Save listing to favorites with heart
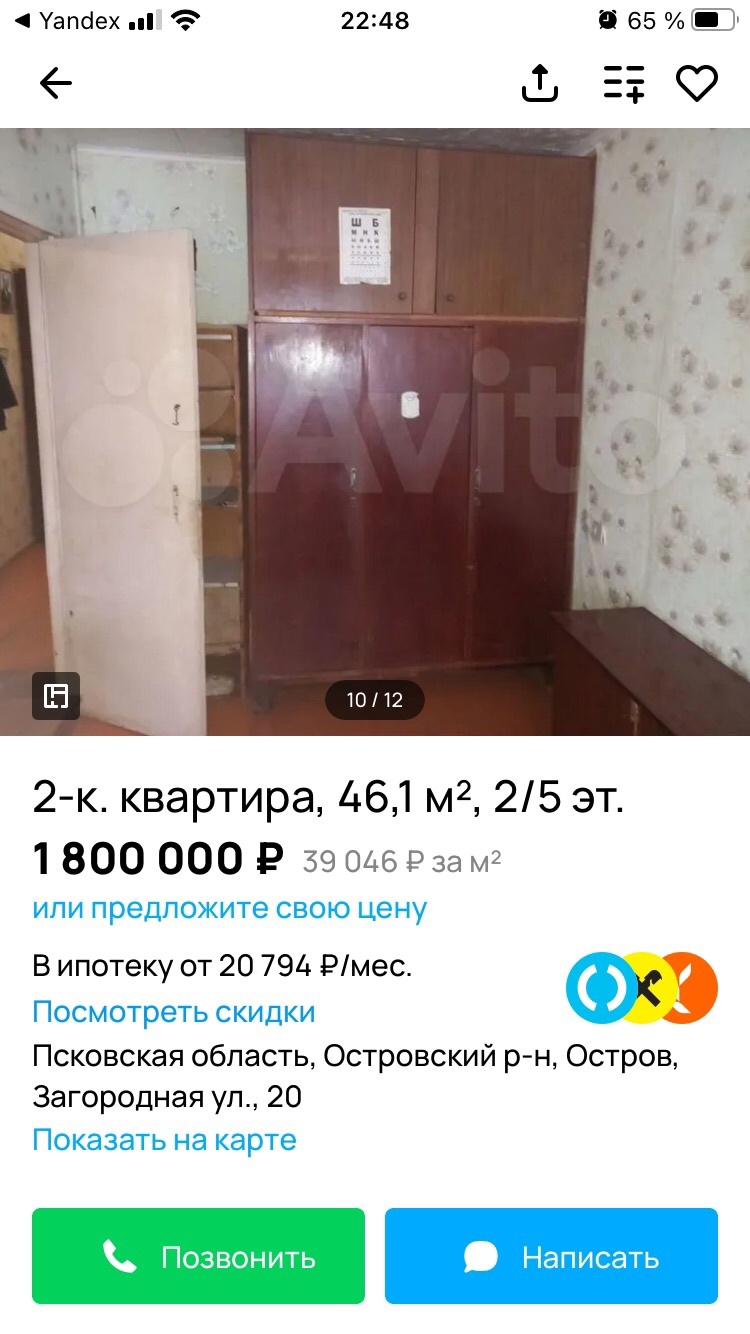 [x=697, y=83]
